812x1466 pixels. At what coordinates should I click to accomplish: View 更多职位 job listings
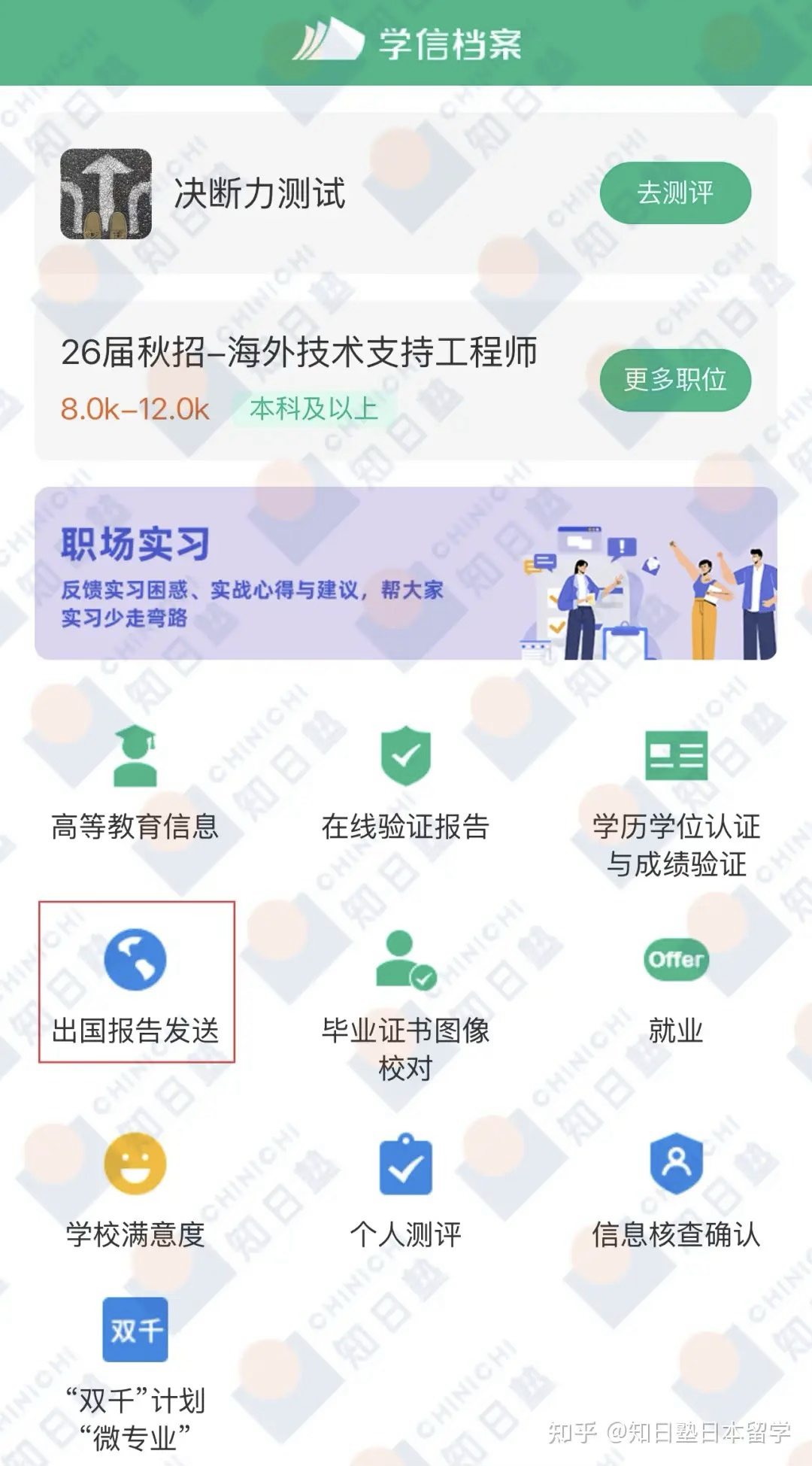tap(674, 380)
